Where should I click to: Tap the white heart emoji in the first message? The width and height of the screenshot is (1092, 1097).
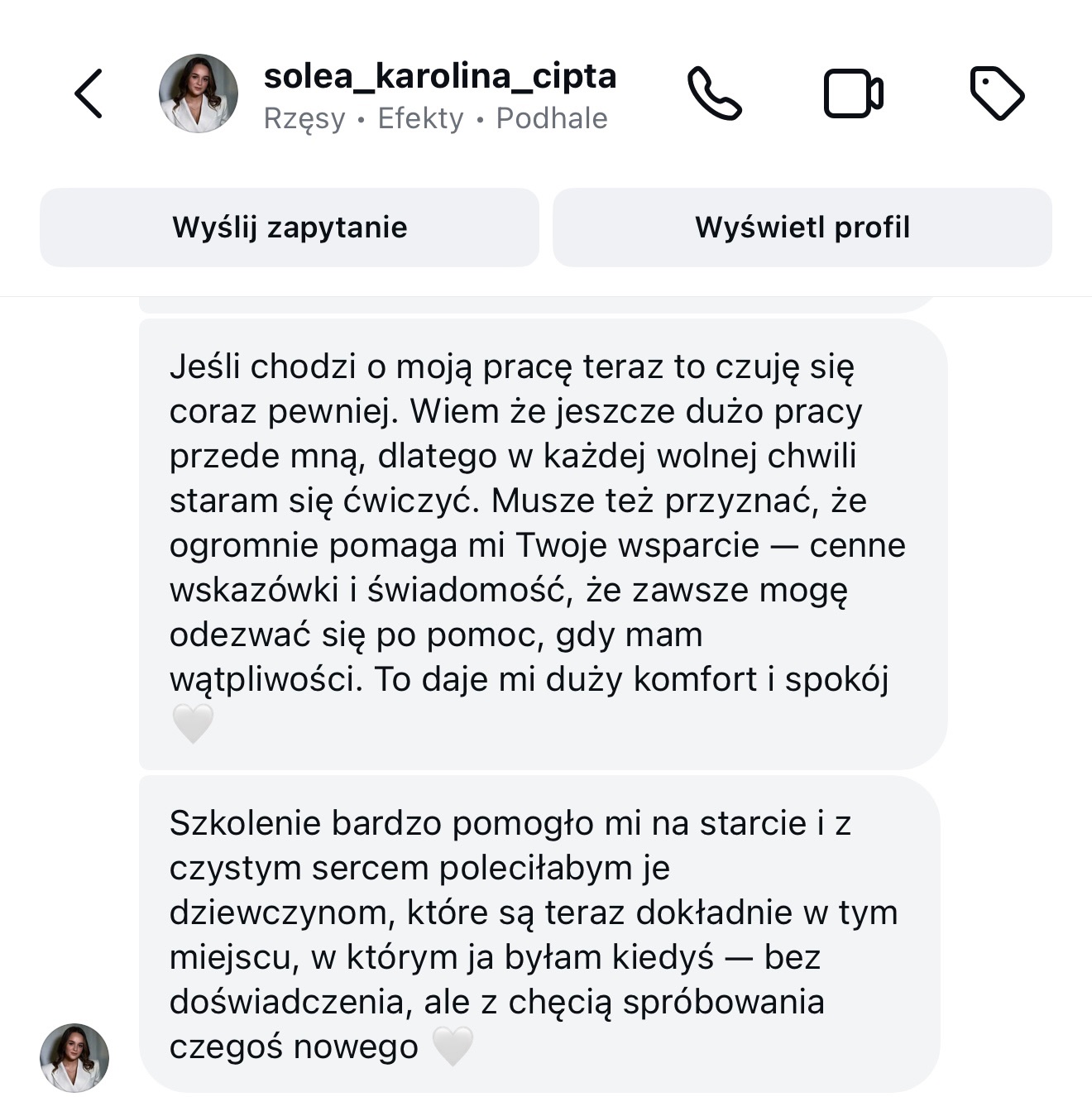pos(191,724)
